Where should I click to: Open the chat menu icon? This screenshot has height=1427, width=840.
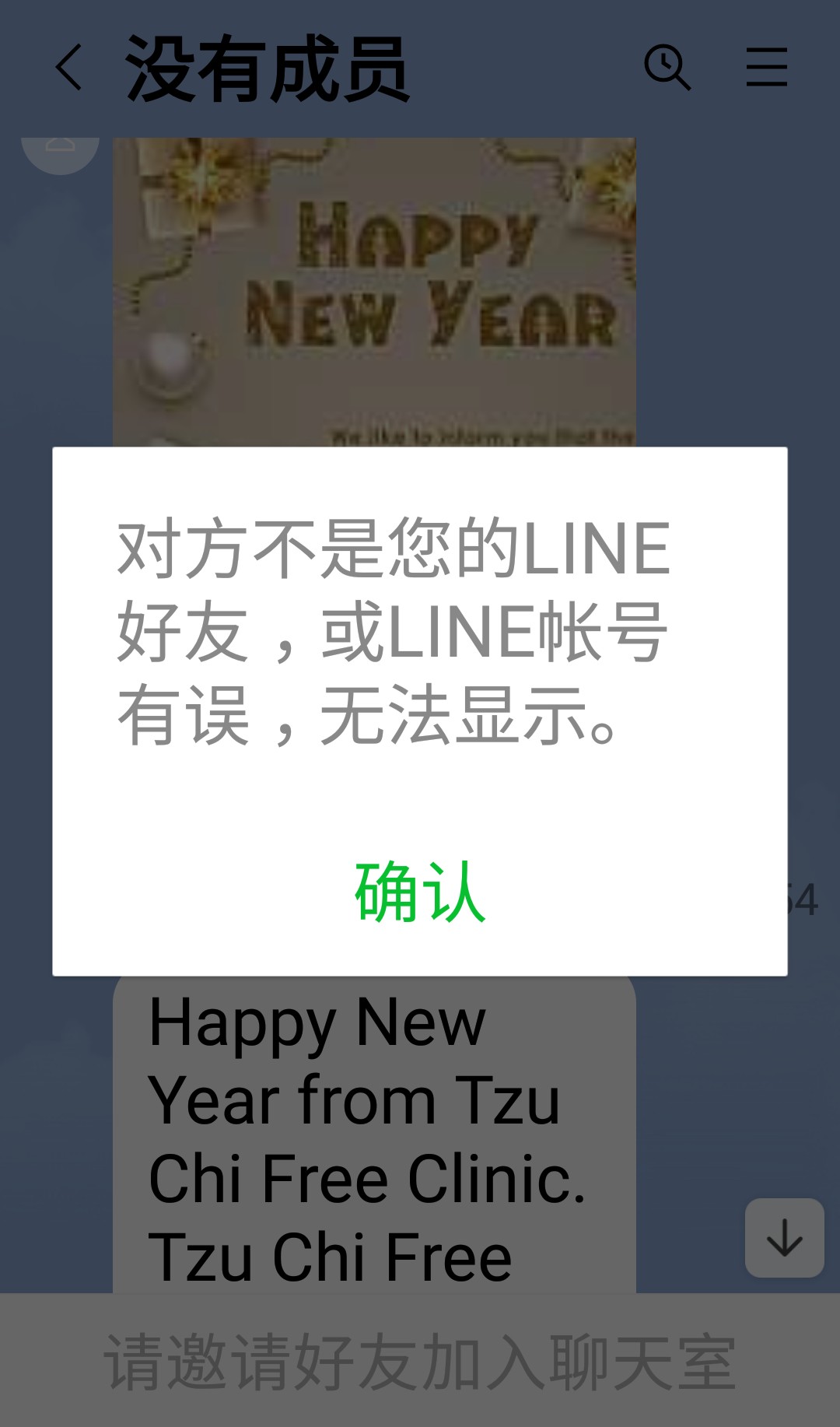tap(766, 67)
